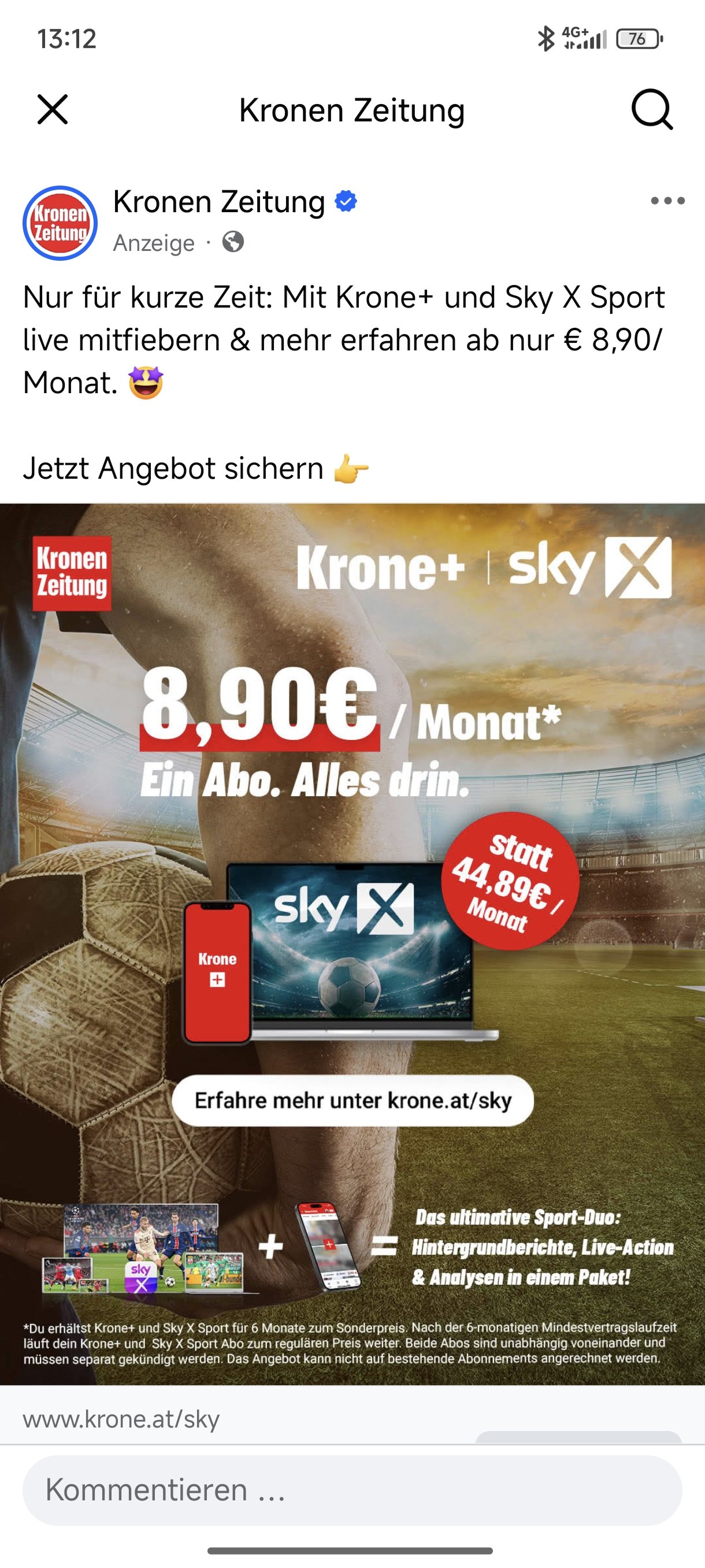Visit the www.krone.at/sky link

pos(121,1419)
